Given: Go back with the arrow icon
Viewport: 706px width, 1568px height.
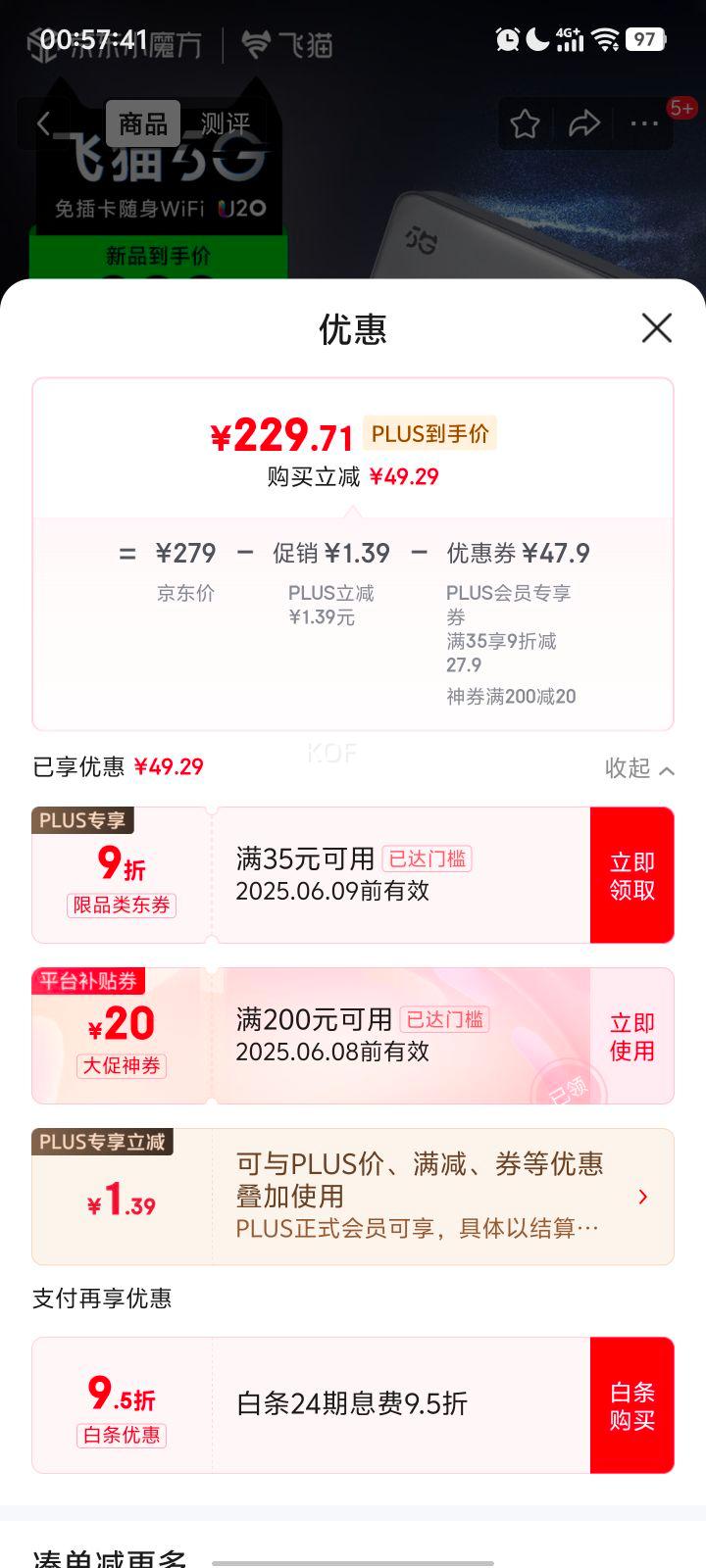Looking at the screenshot, I should (x=44, y=123).
